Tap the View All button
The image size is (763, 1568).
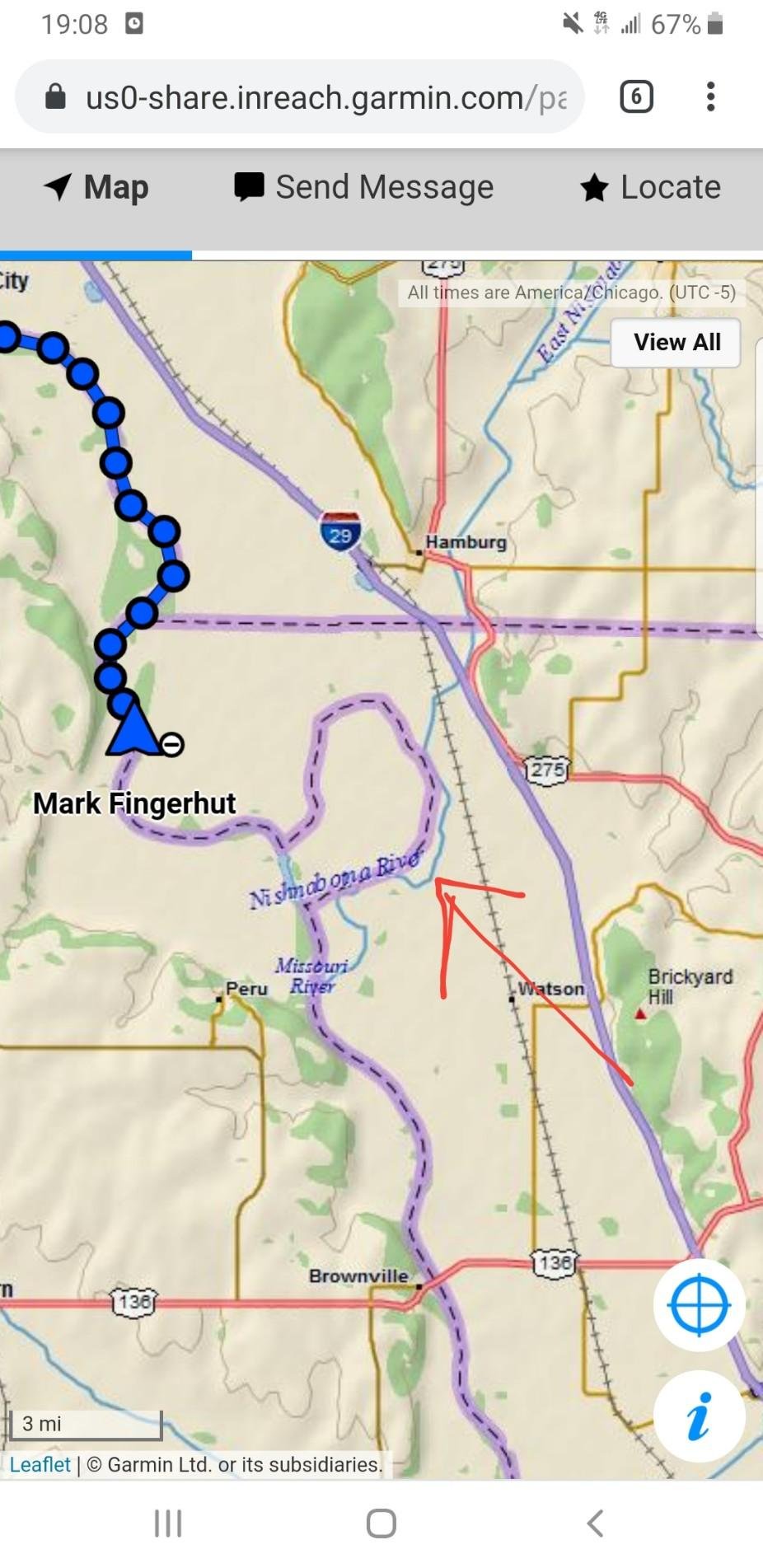pyautogui.click(x=676, y=342)
